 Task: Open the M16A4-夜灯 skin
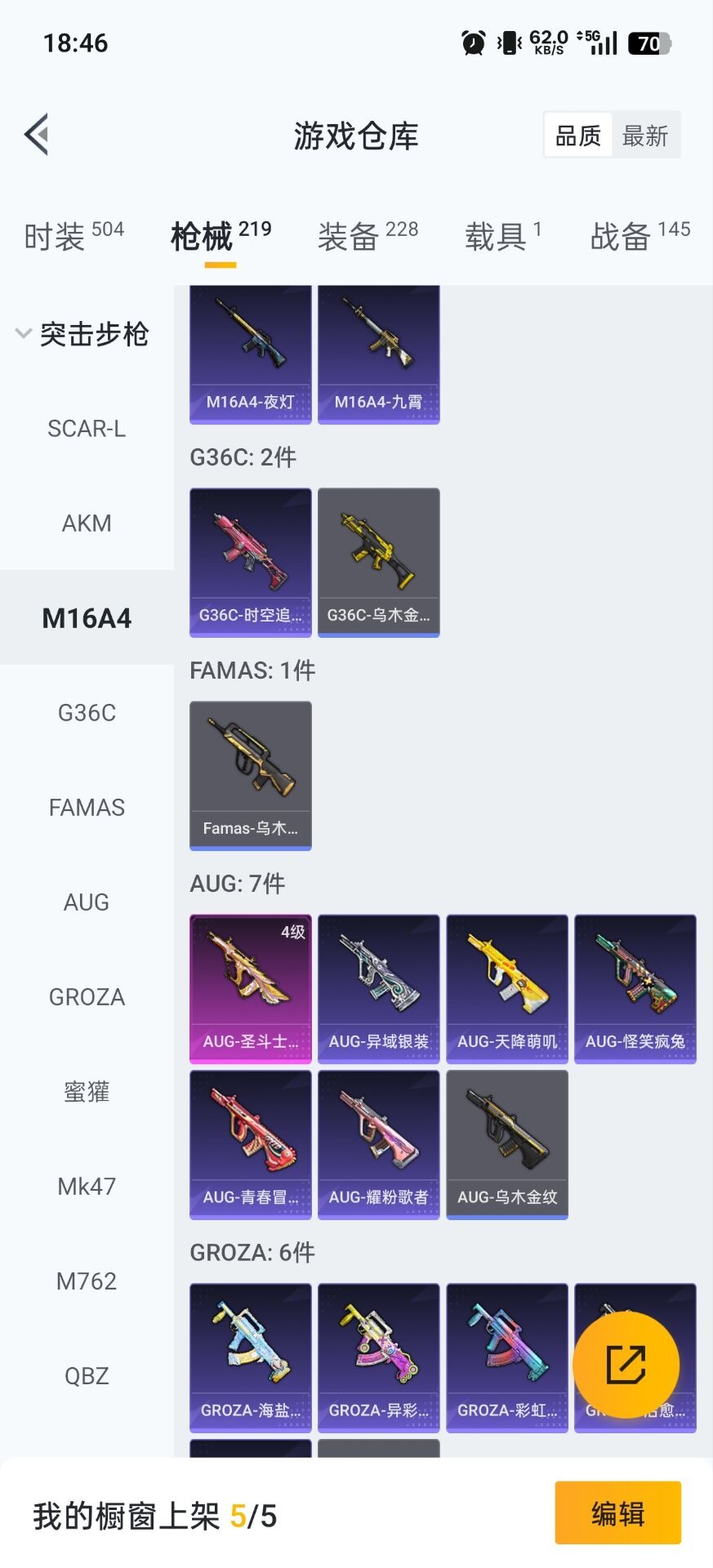tap(251, 354)
